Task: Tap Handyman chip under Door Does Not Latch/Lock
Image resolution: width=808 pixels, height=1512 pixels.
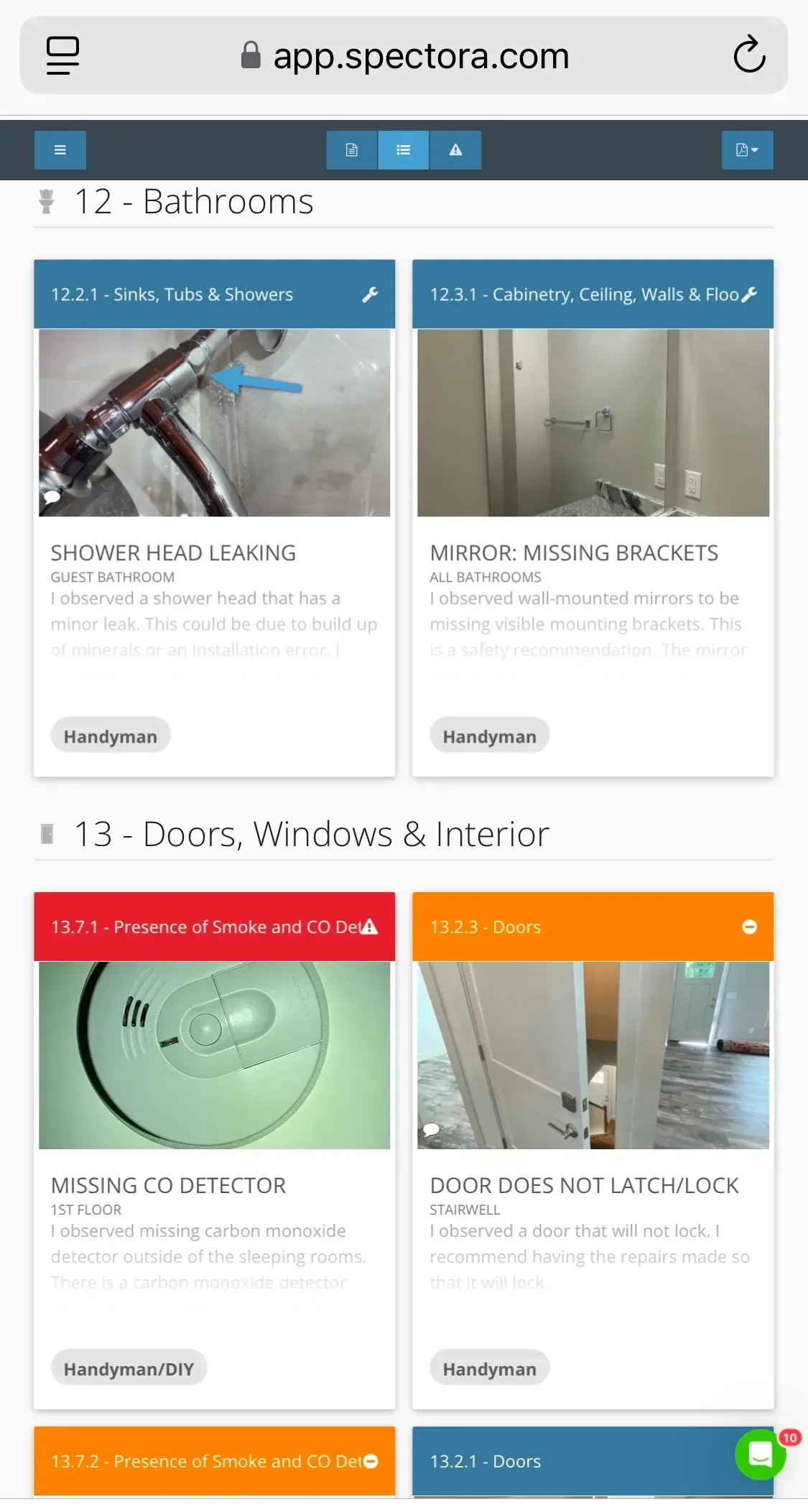Action: point(489,1369)
